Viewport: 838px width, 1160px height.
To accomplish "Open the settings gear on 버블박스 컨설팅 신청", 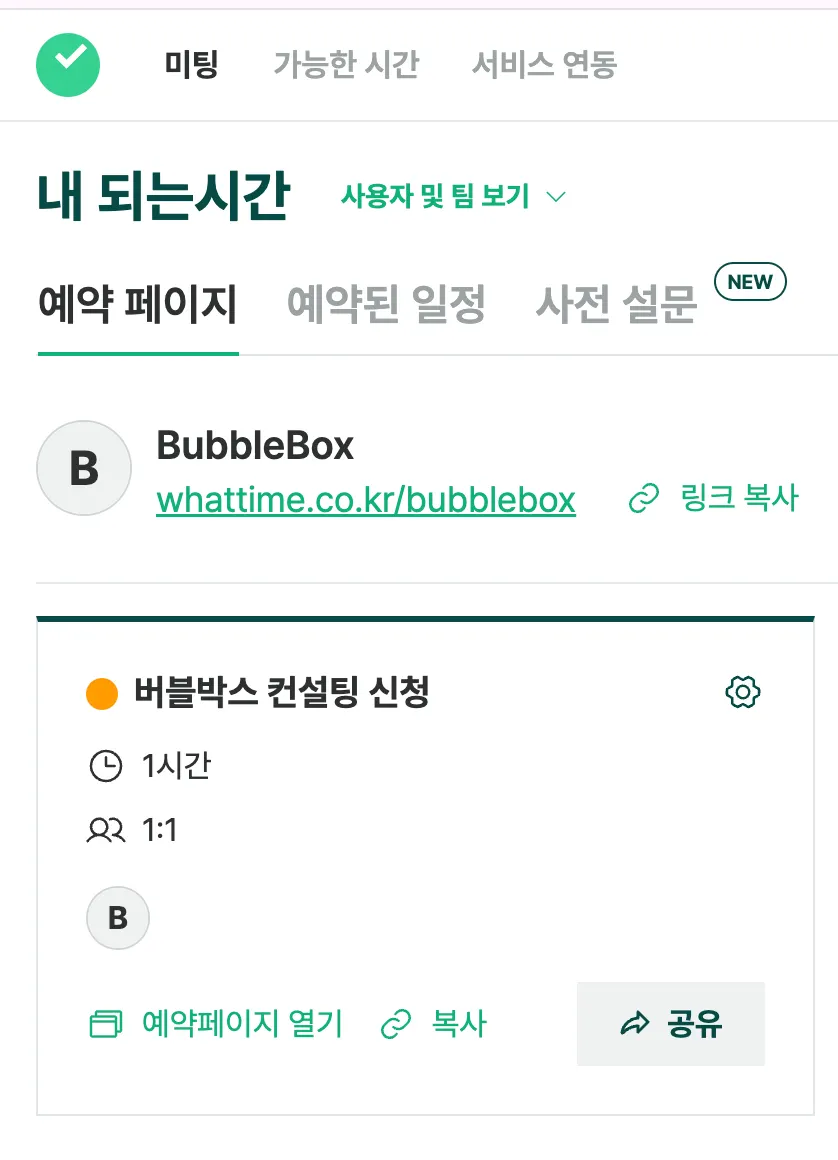I will [x=743, y=692].
